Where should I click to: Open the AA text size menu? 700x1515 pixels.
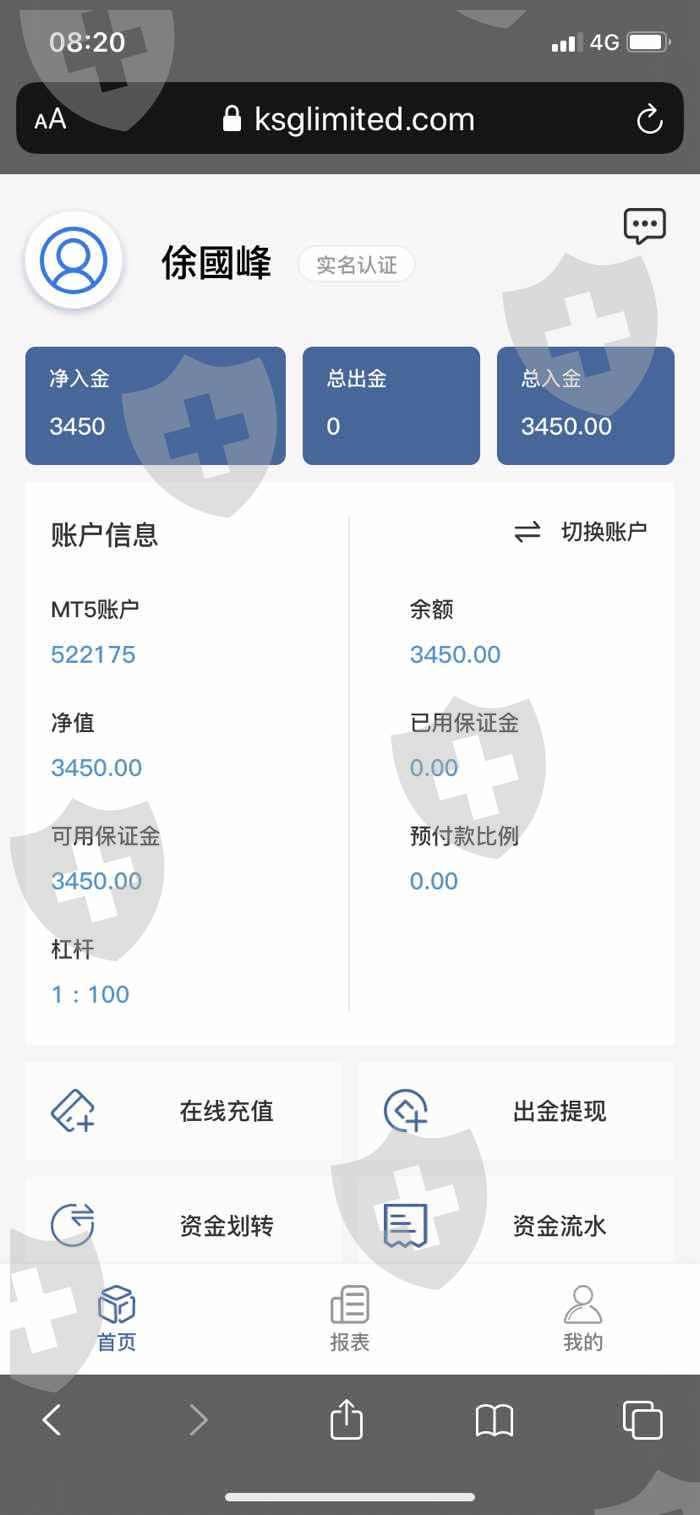click(x=50, y=120)
